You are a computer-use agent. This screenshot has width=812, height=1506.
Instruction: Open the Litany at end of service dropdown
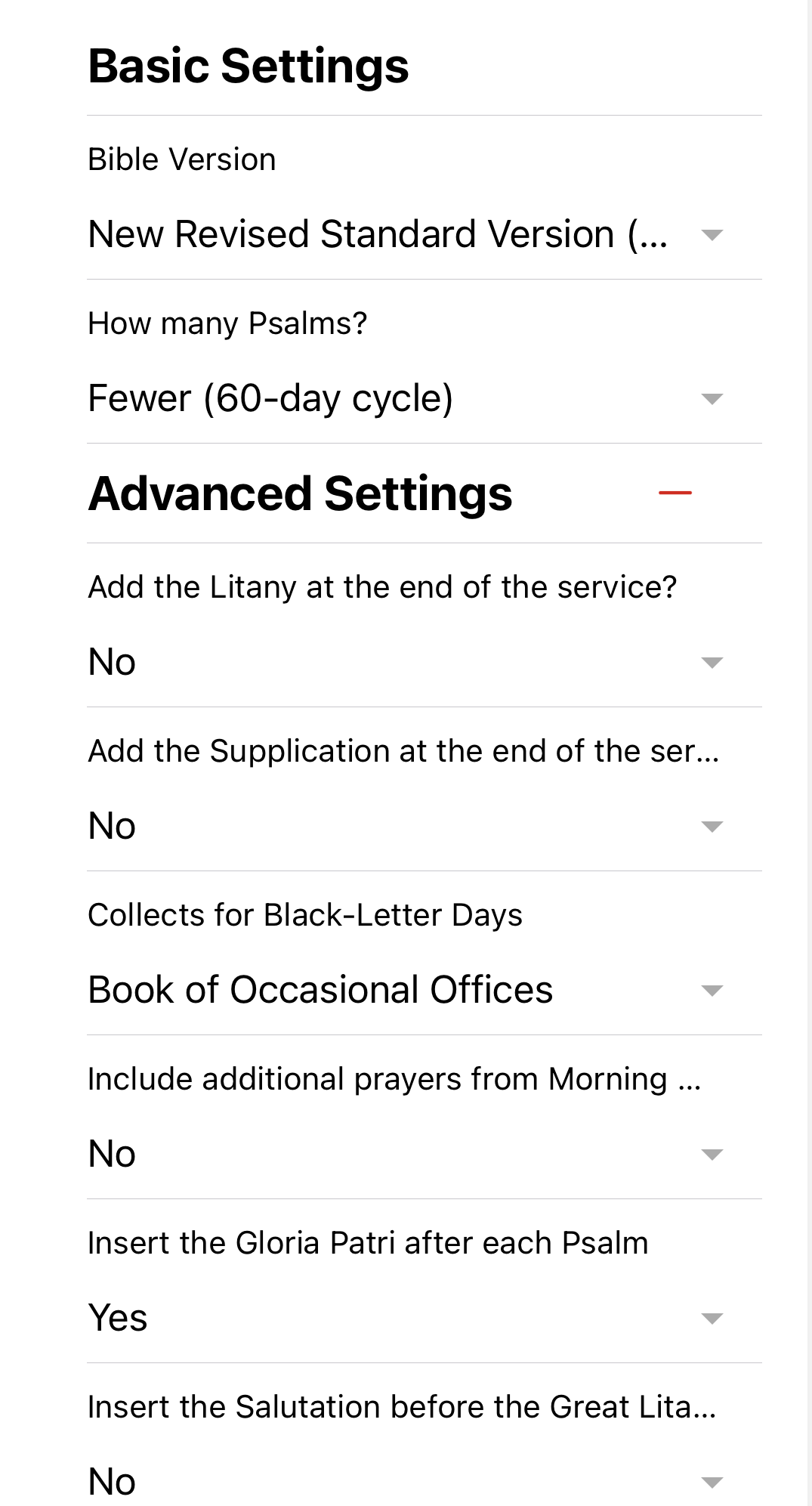tap(406, 663)
